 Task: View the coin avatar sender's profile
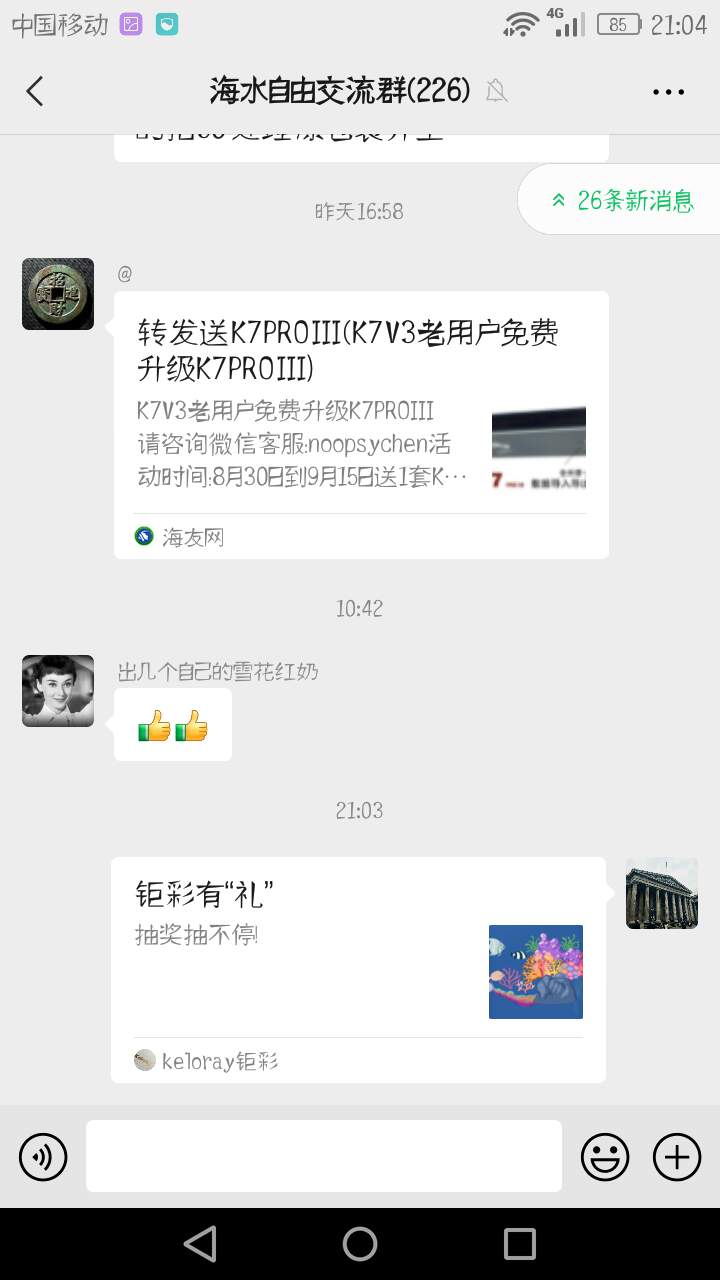point(58,294)
